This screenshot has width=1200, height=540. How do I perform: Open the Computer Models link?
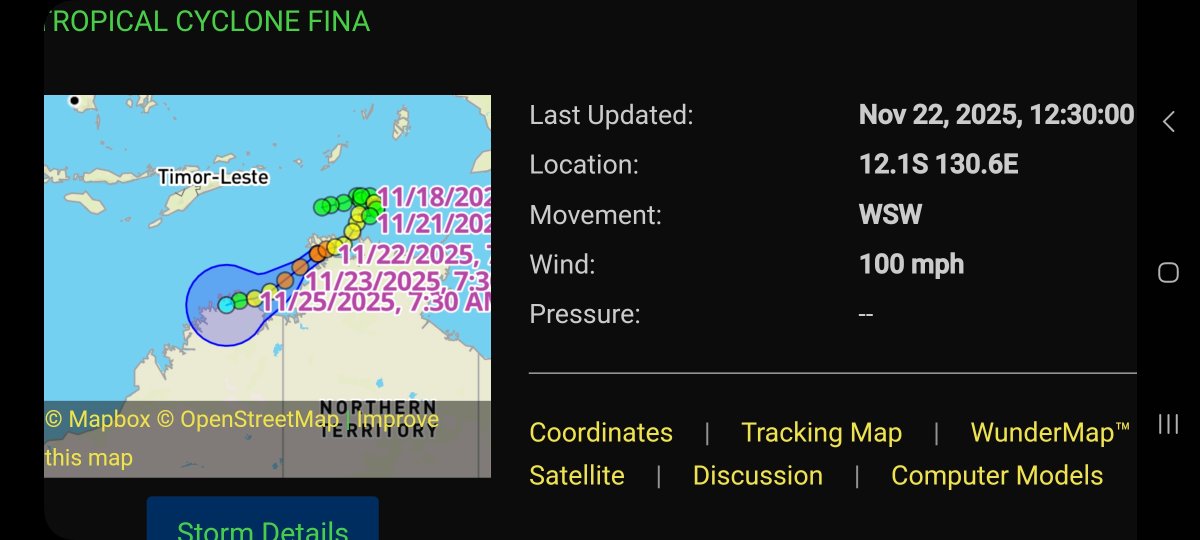(996, 476)
